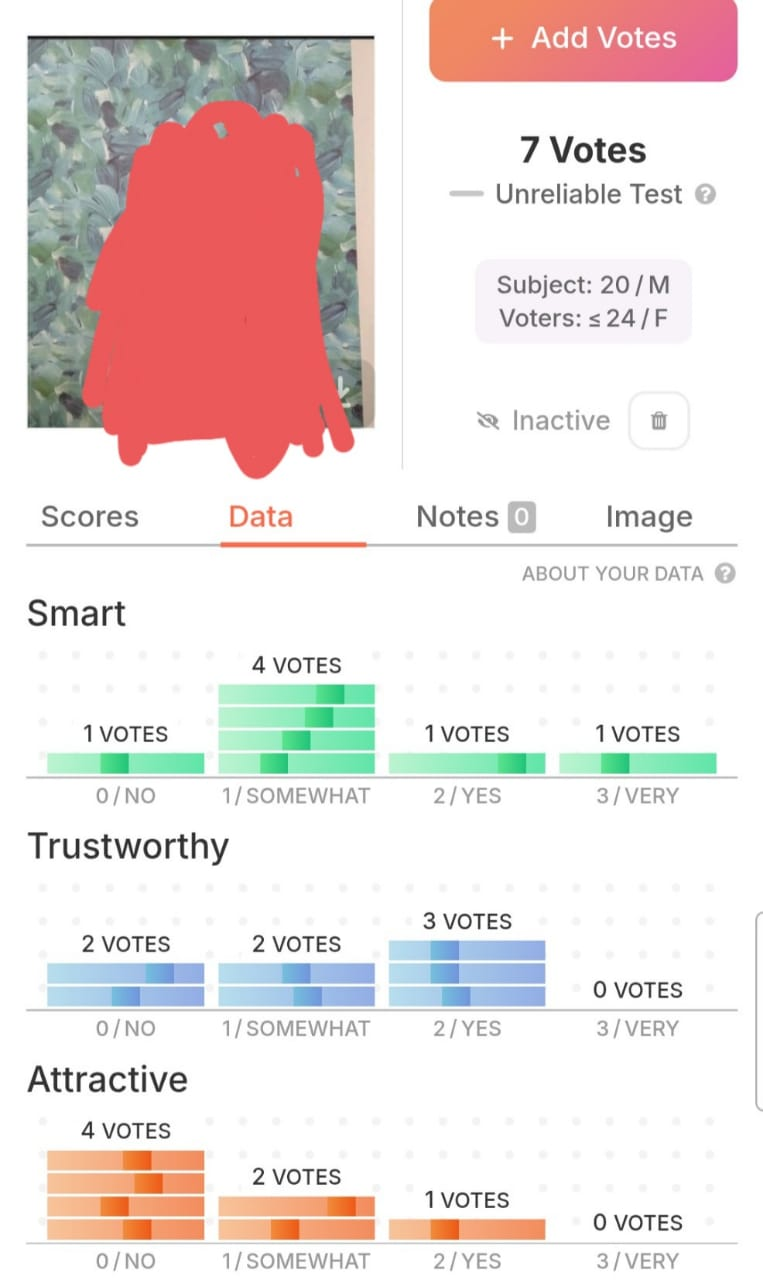Toggle the Inactive visibility status

click(544, 421)
